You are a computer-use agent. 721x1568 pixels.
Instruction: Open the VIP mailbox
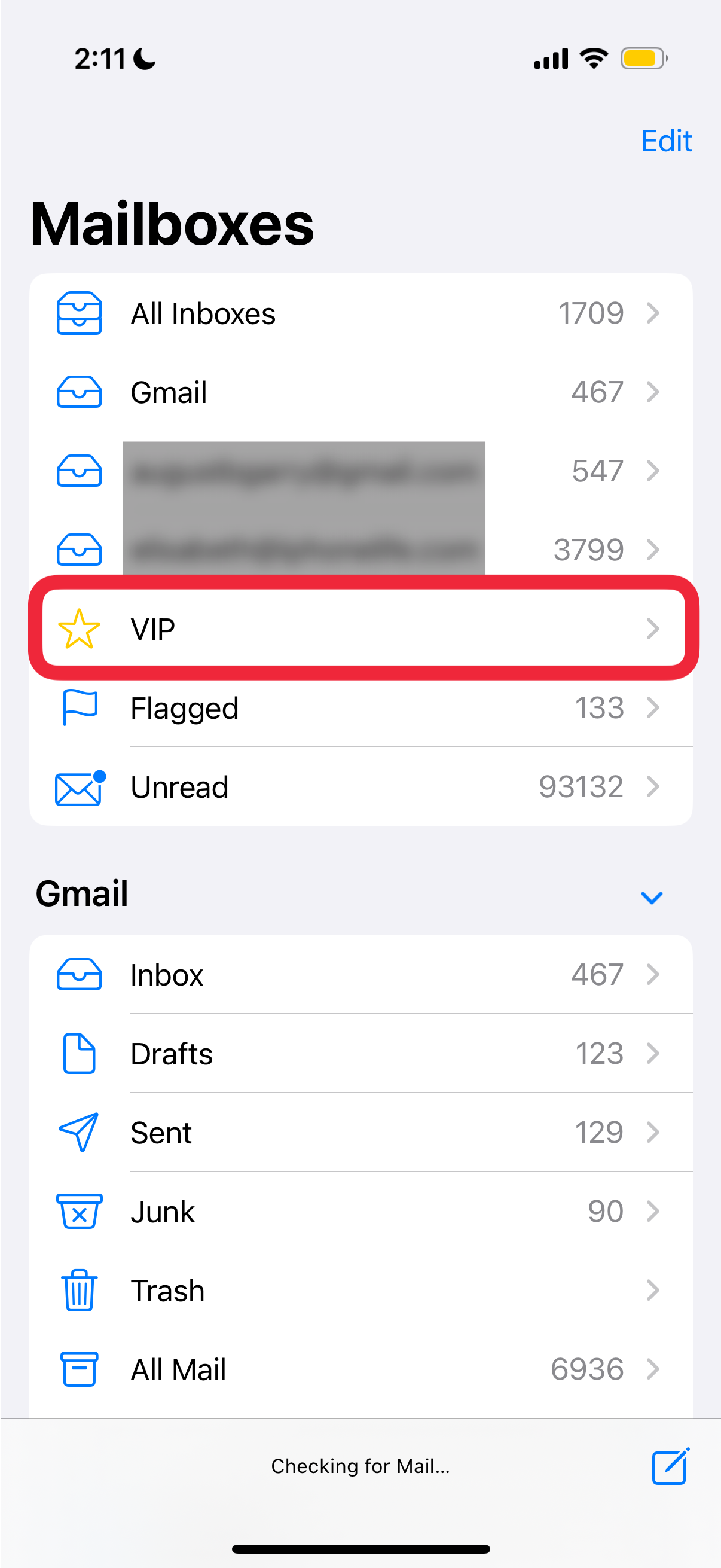coord(360,629)
